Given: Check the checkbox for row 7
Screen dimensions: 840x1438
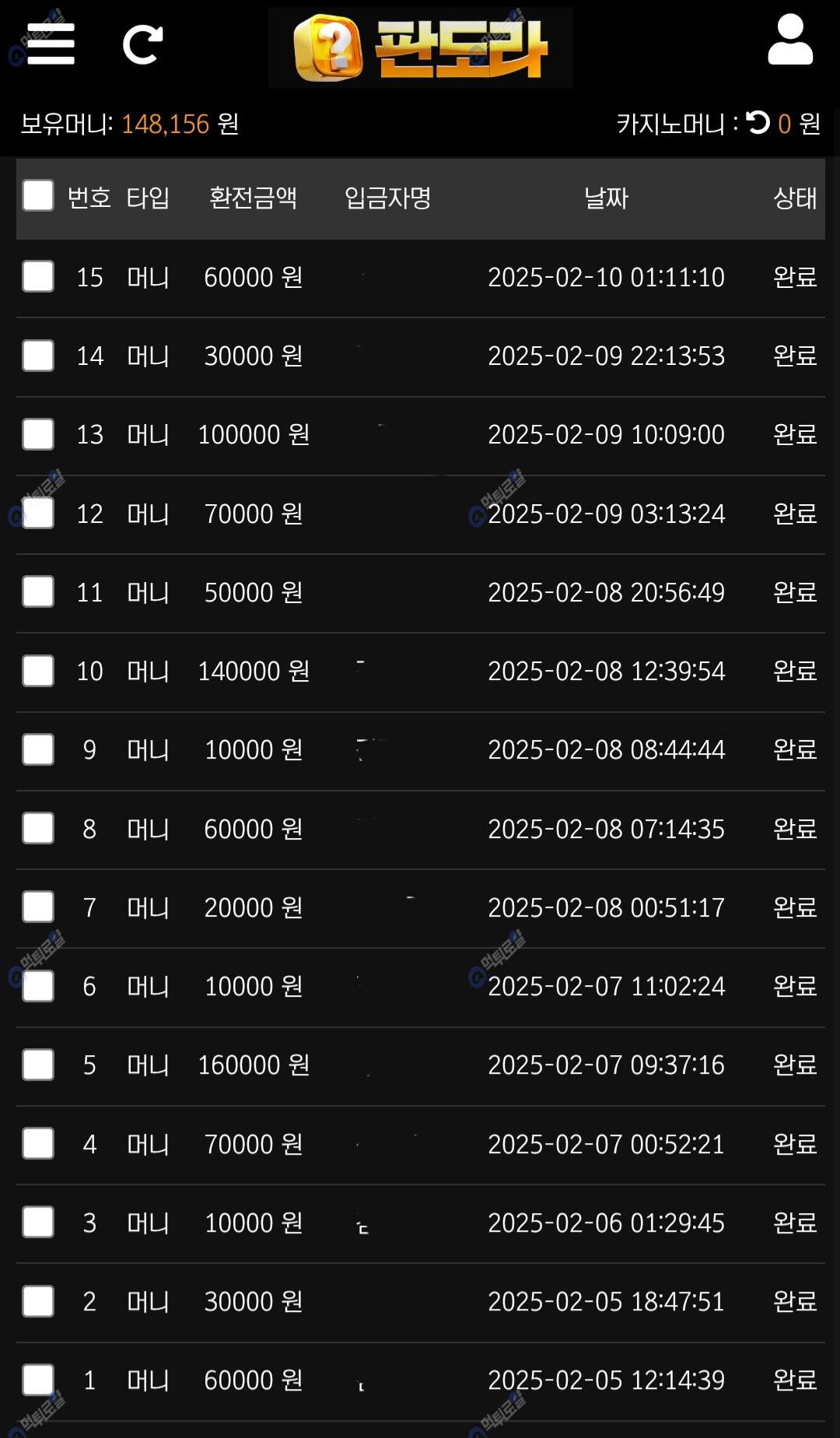Looking at the screenshot, I should 38,907.
